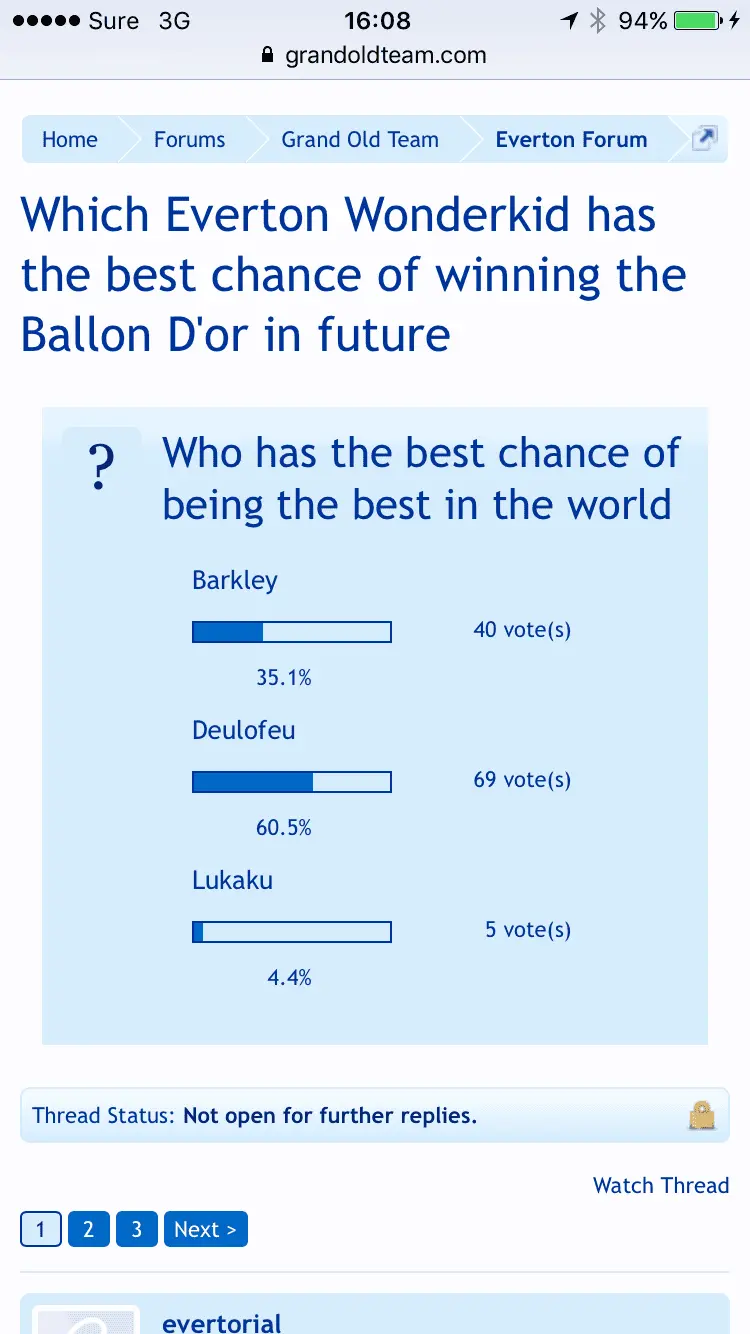The image size is (750, 1334).
Task: Open the Forums breadcrumb link
Action: [x=189, y=140]
